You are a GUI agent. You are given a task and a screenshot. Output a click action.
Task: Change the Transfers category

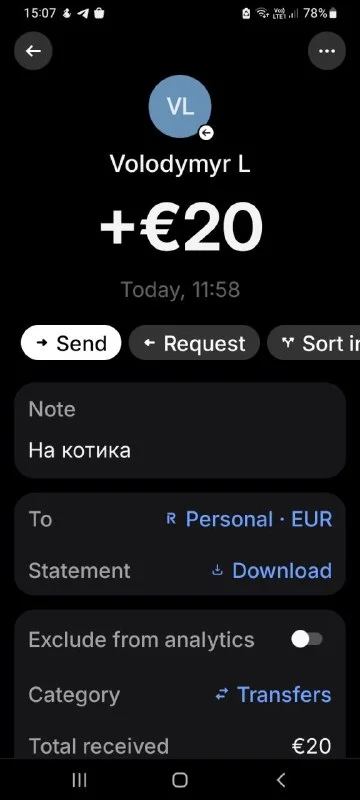coord(273,694)
